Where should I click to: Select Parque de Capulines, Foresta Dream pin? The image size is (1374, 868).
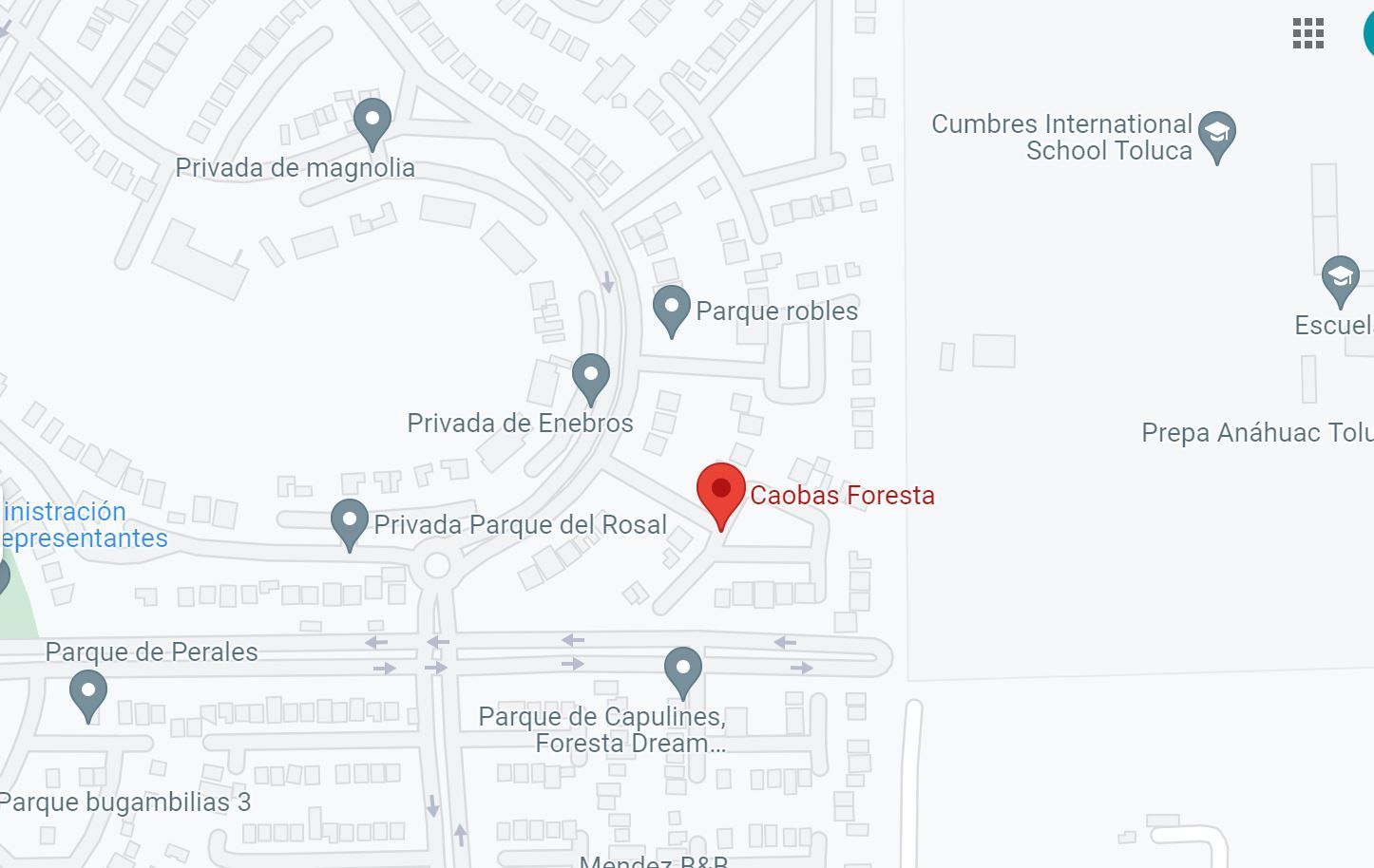point(682,673)
